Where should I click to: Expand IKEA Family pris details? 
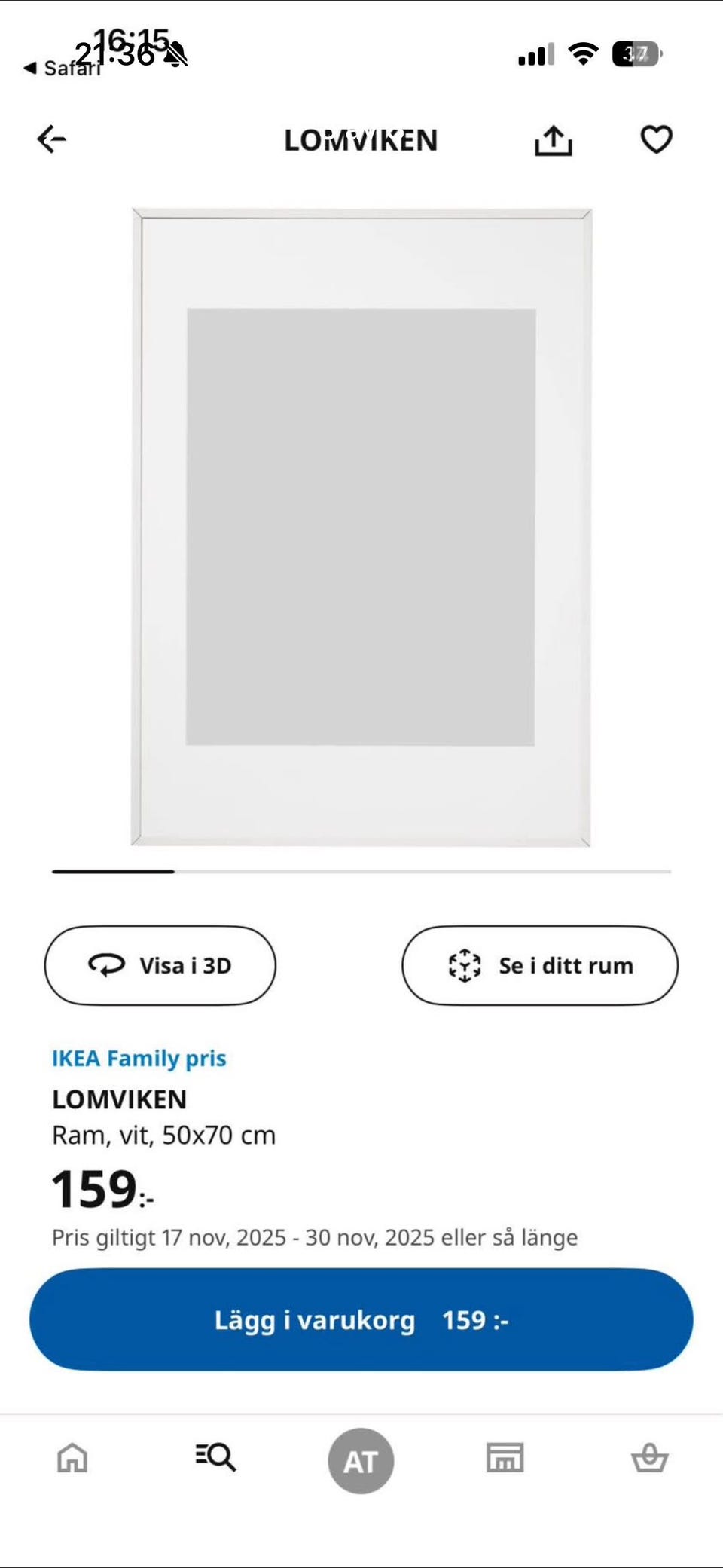pyautogui.click(x=139, y=1058)
